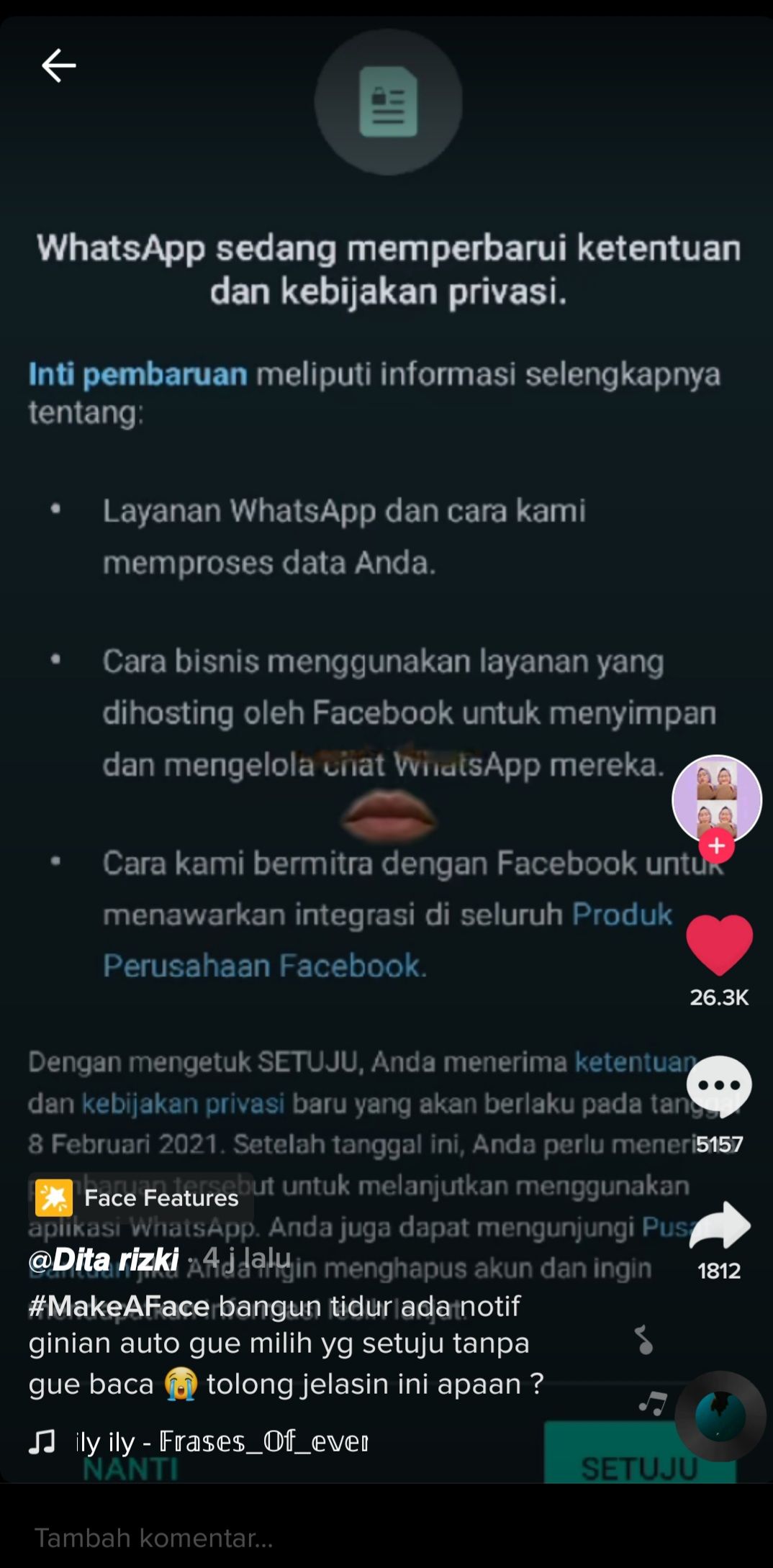
Task: Open the @Dita rizki profile name
Action: click(104, 1260)
